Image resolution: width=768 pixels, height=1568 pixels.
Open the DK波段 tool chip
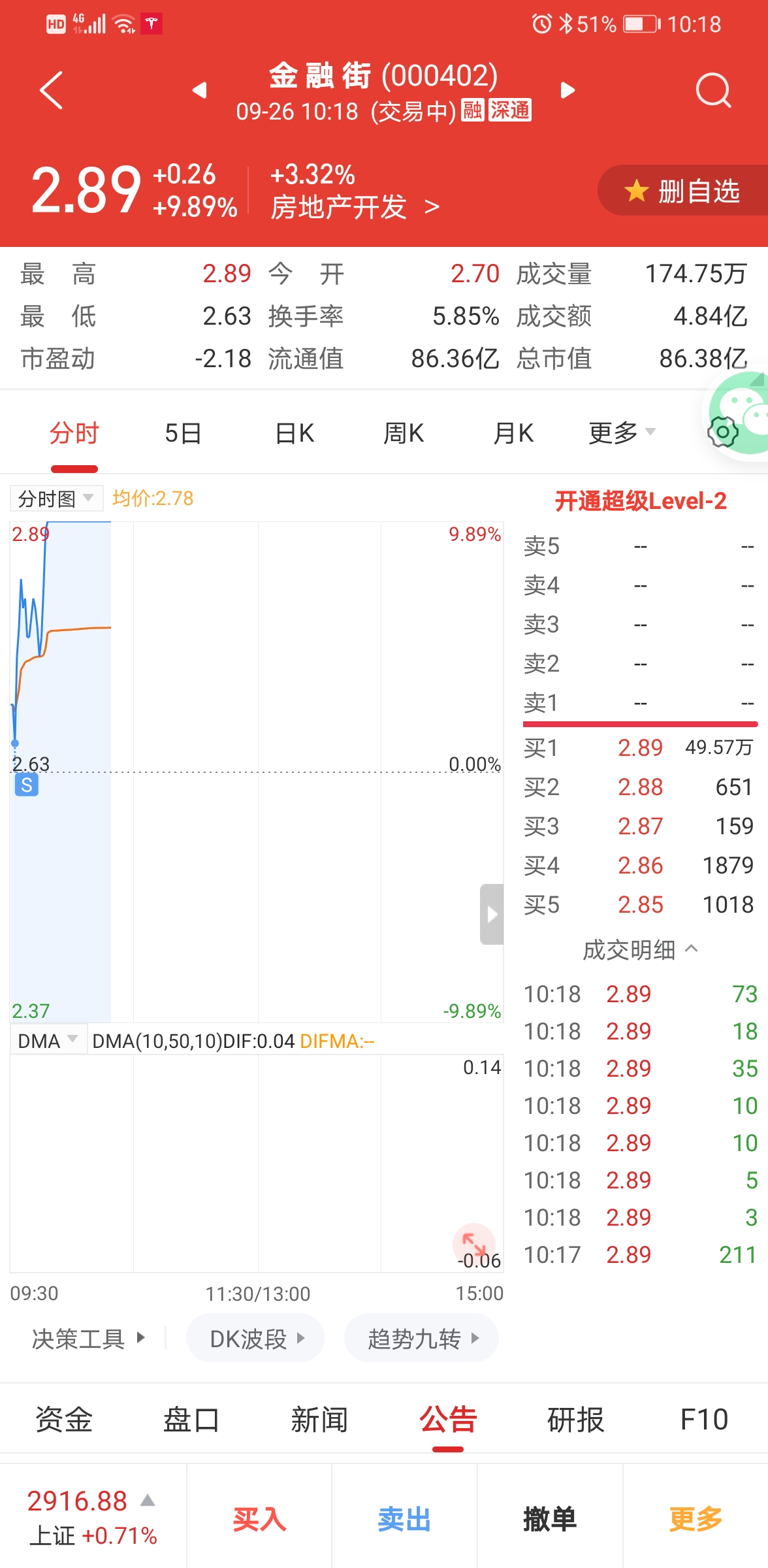point(255,1339)
